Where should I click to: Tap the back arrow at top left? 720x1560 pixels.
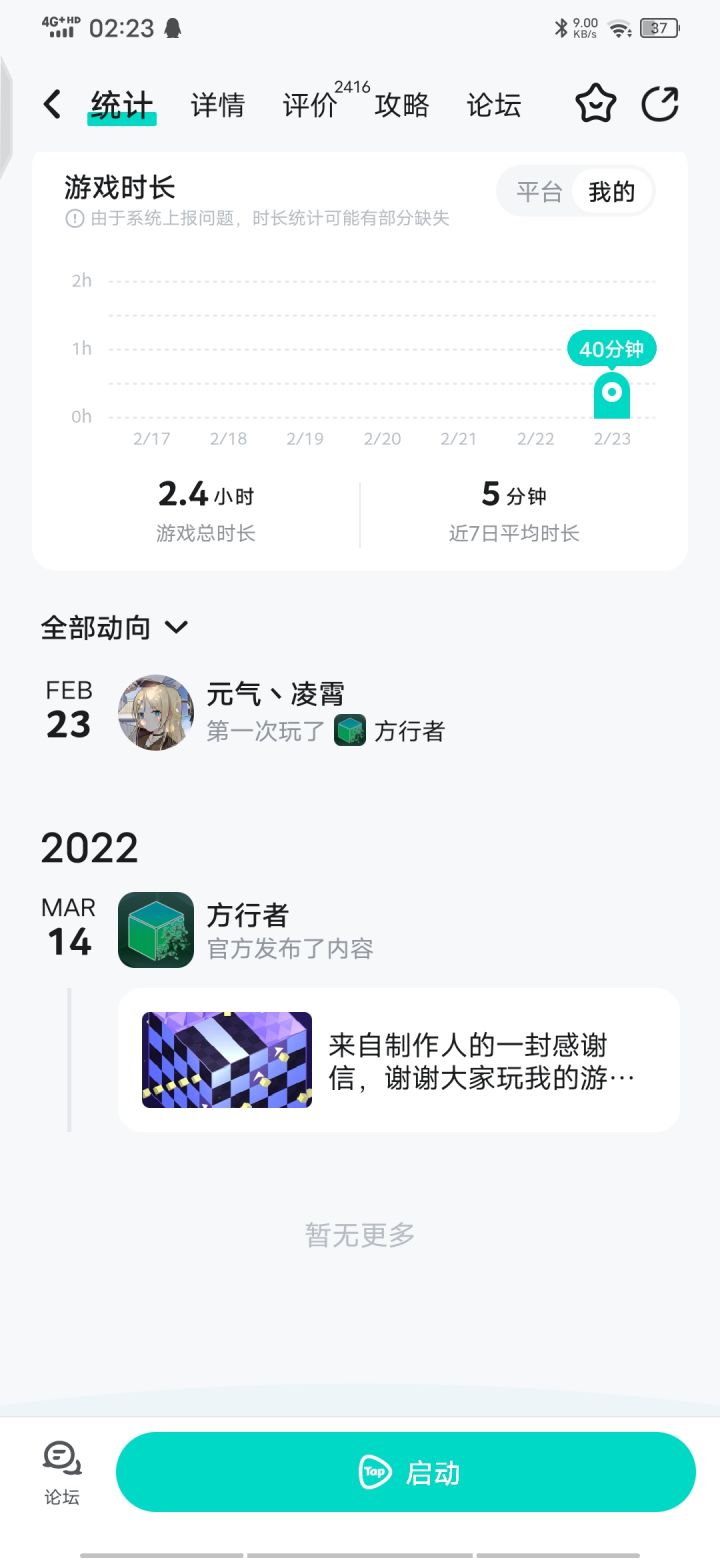51,104
